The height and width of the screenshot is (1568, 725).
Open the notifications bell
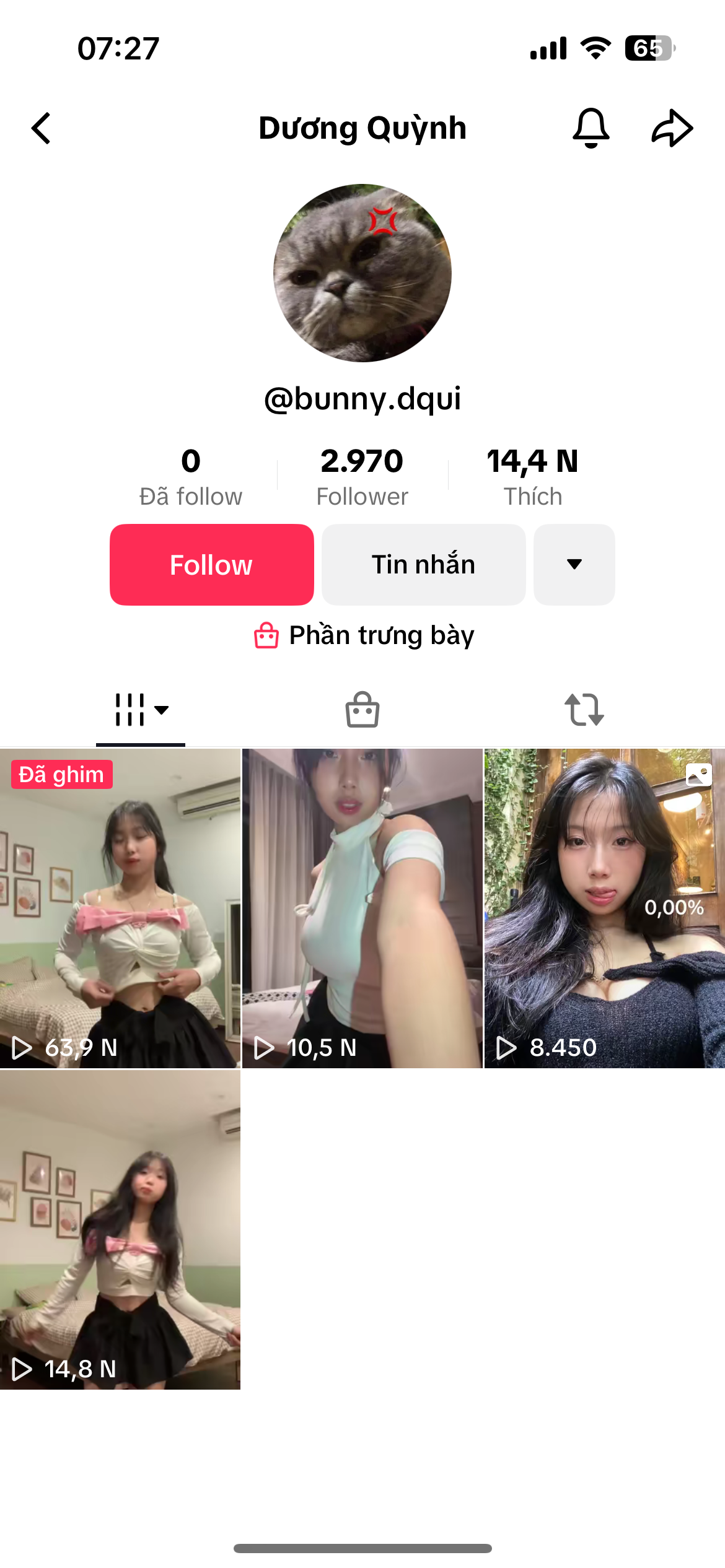(591, 128)
